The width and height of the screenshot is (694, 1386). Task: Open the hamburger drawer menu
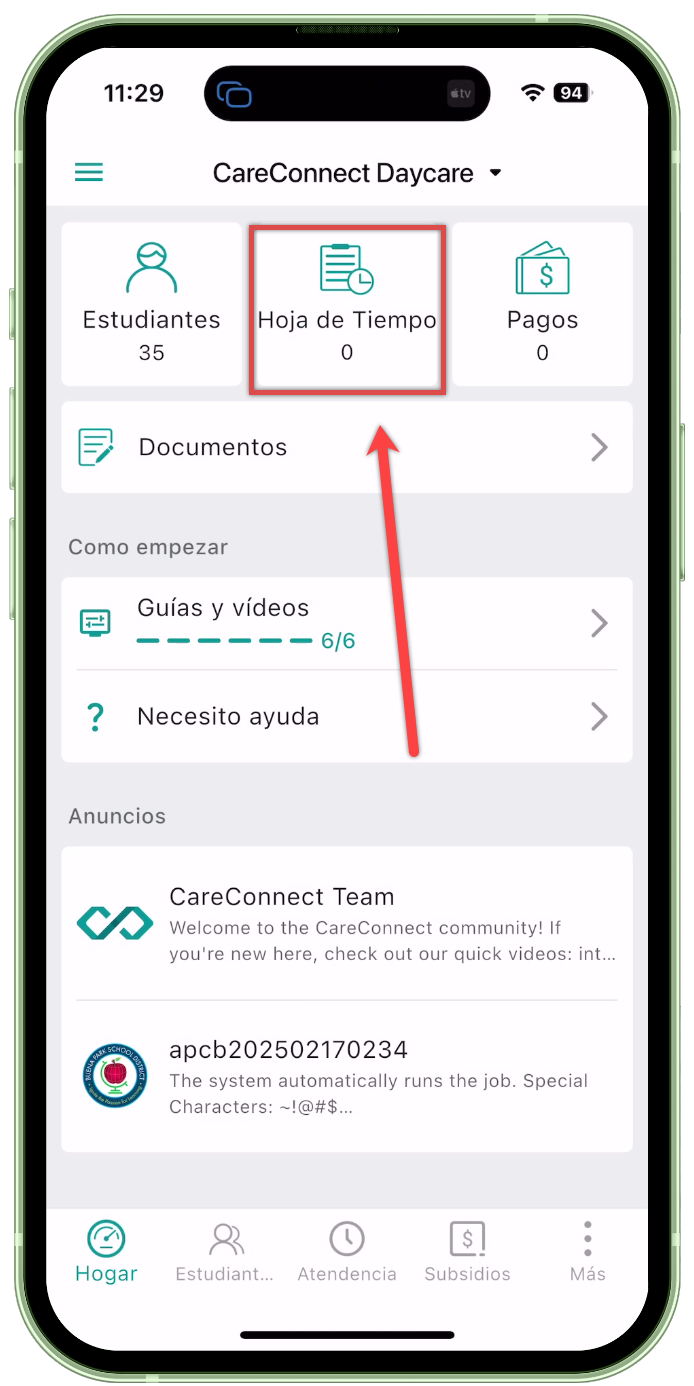(x=89, y=173)
